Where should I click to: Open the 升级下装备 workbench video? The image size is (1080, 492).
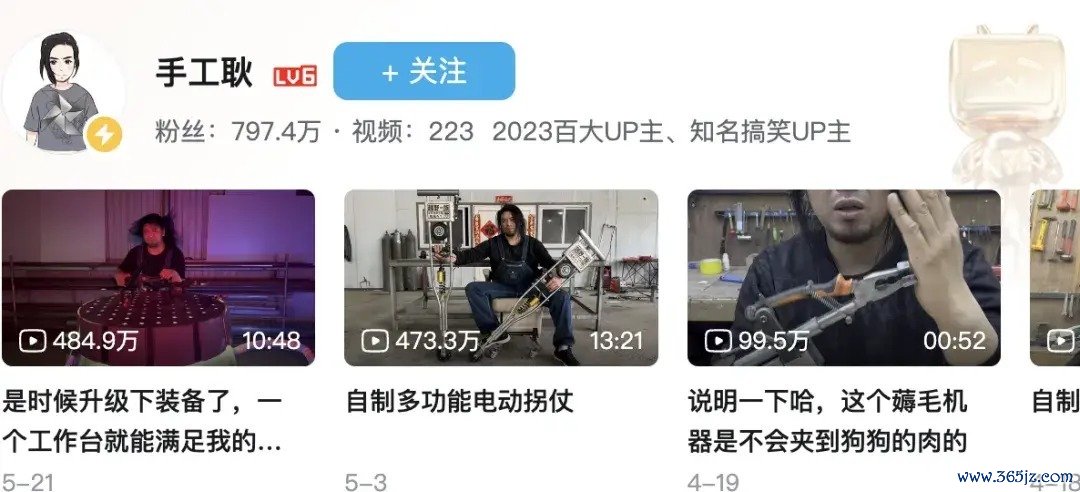tap(158, 278)
